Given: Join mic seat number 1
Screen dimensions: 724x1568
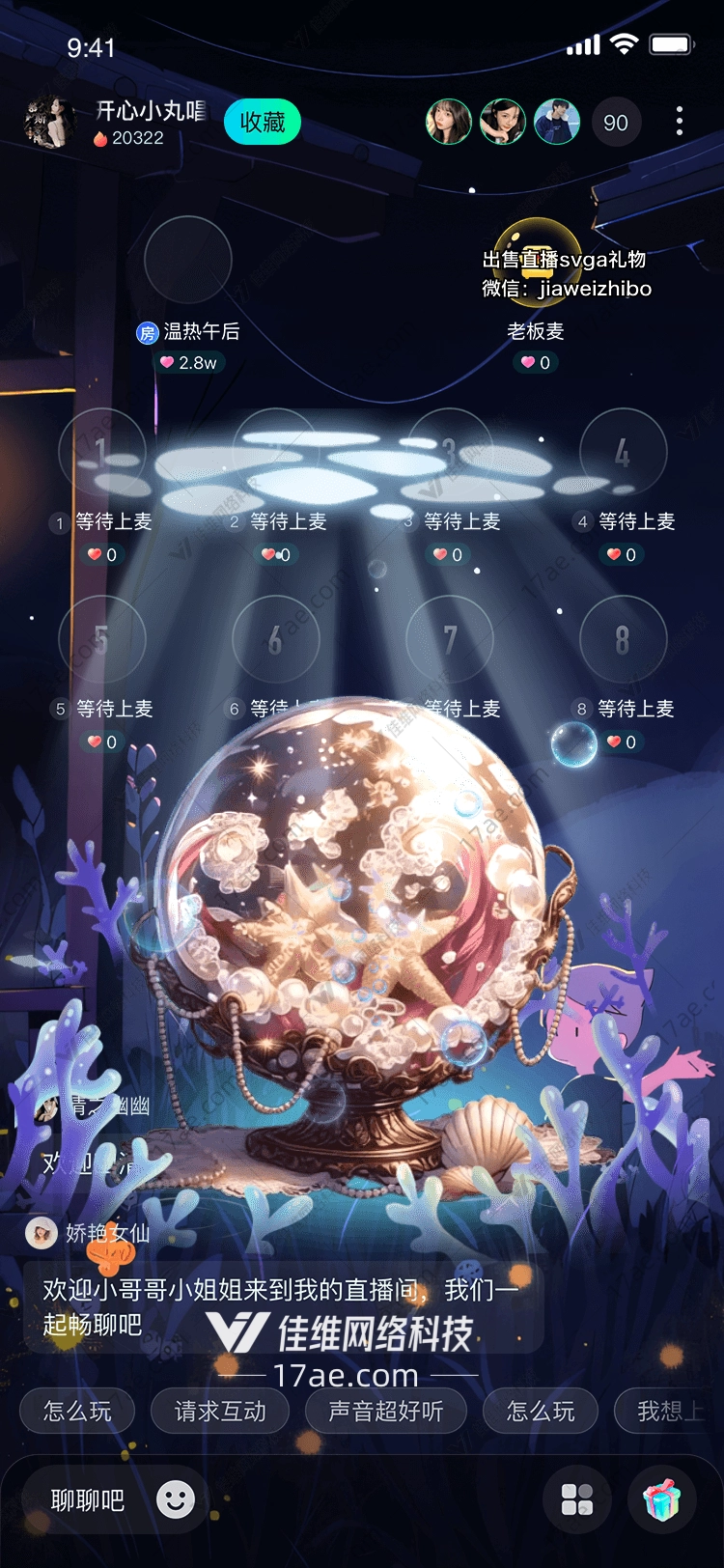Looking at the screenshot, I should (x=101, y=452).
